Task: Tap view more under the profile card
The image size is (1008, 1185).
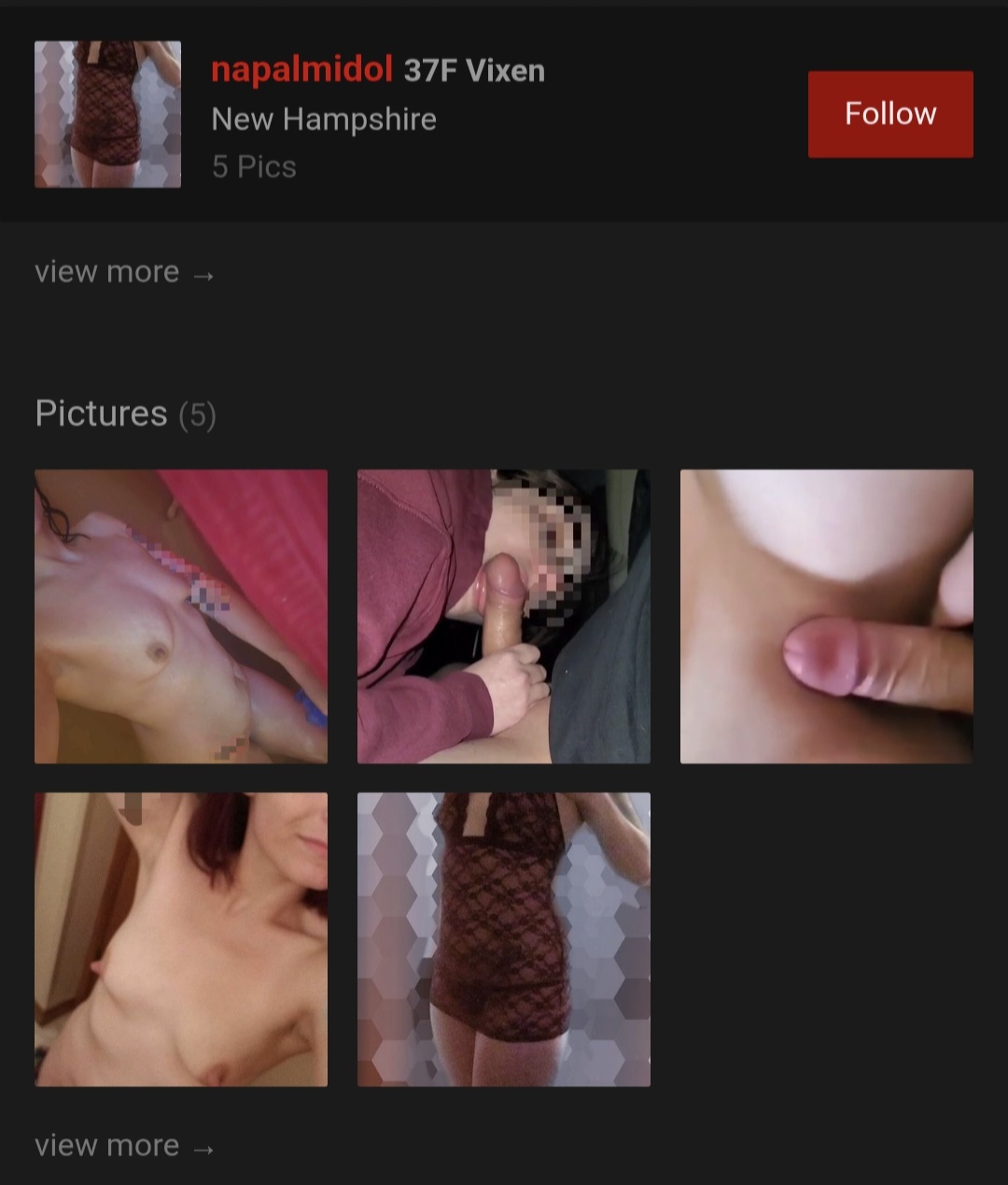Action: click(x=124, y=272)
